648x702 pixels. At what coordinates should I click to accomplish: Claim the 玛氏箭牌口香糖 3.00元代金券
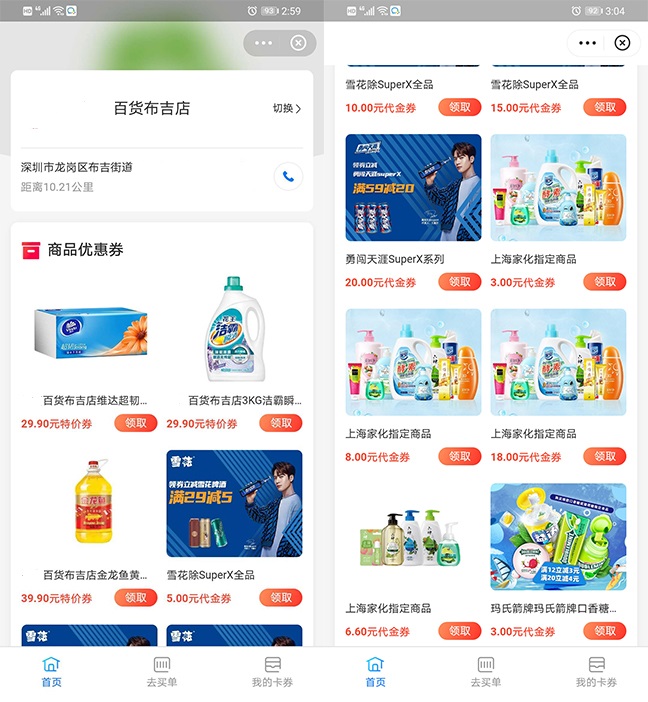(605, 631)
